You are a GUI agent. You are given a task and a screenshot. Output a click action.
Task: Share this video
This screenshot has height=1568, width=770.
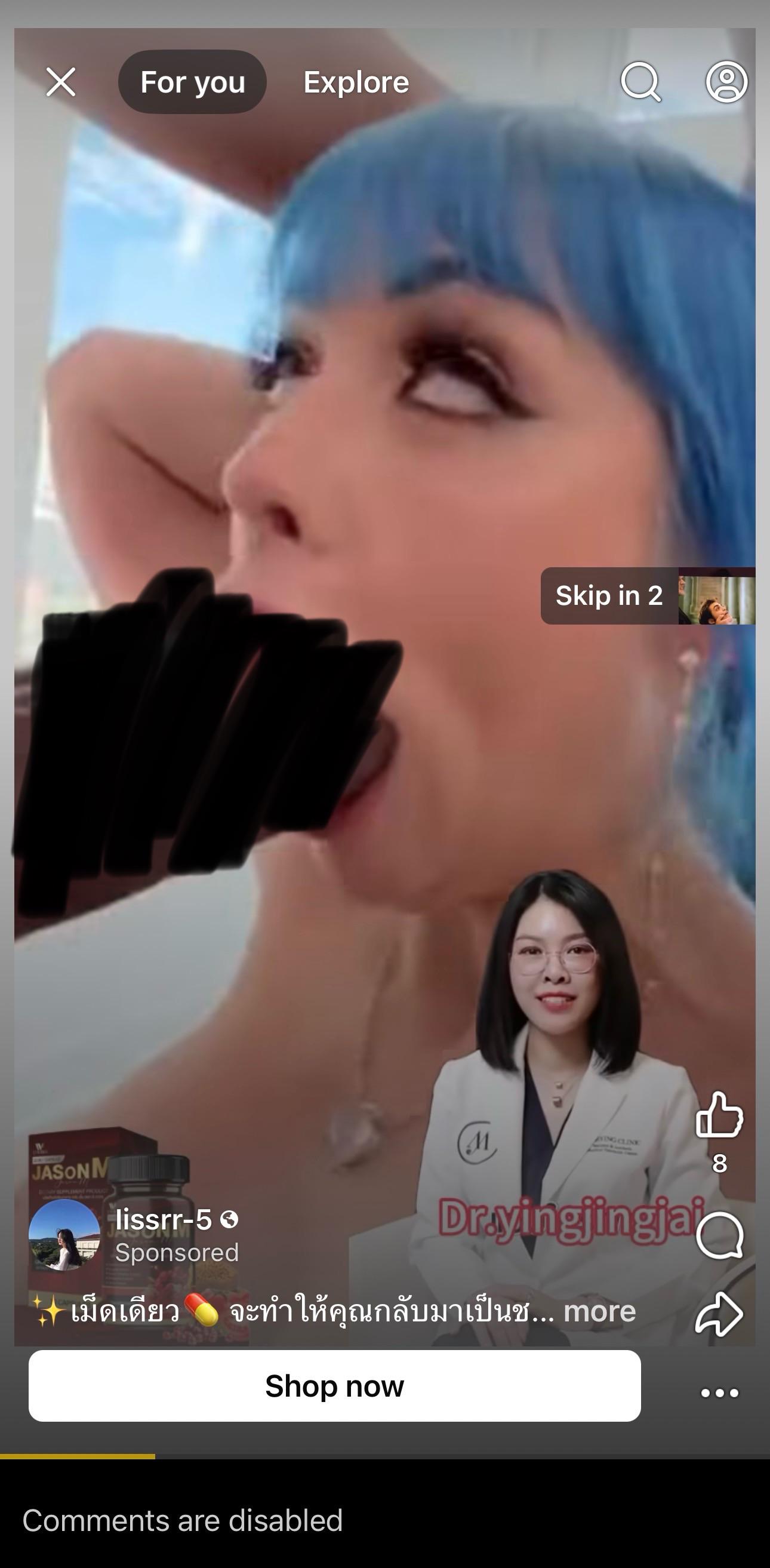point(719,1314)
